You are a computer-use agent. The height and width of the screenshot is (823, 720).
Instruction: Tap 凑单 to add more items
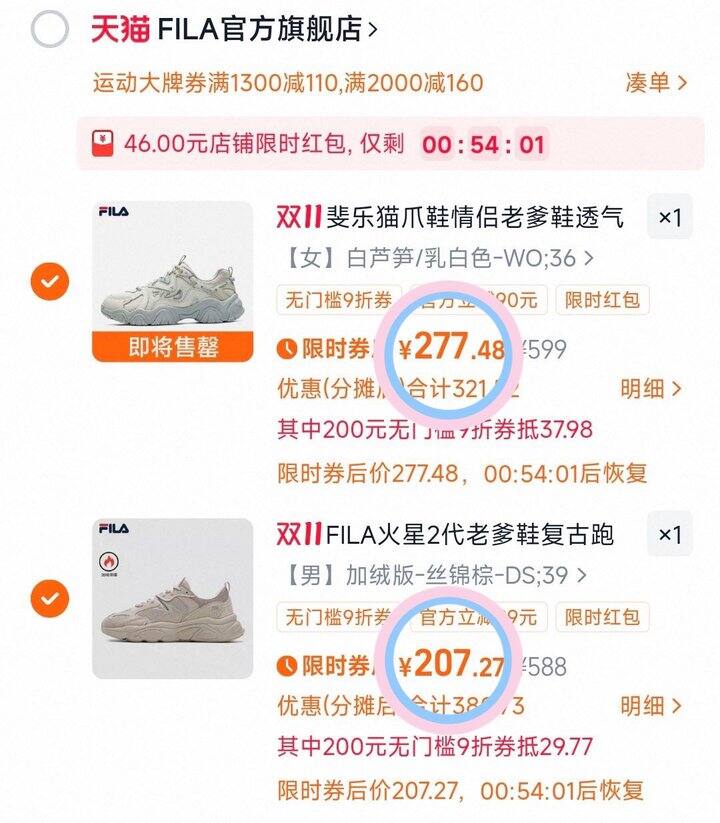tap(655, 83)
